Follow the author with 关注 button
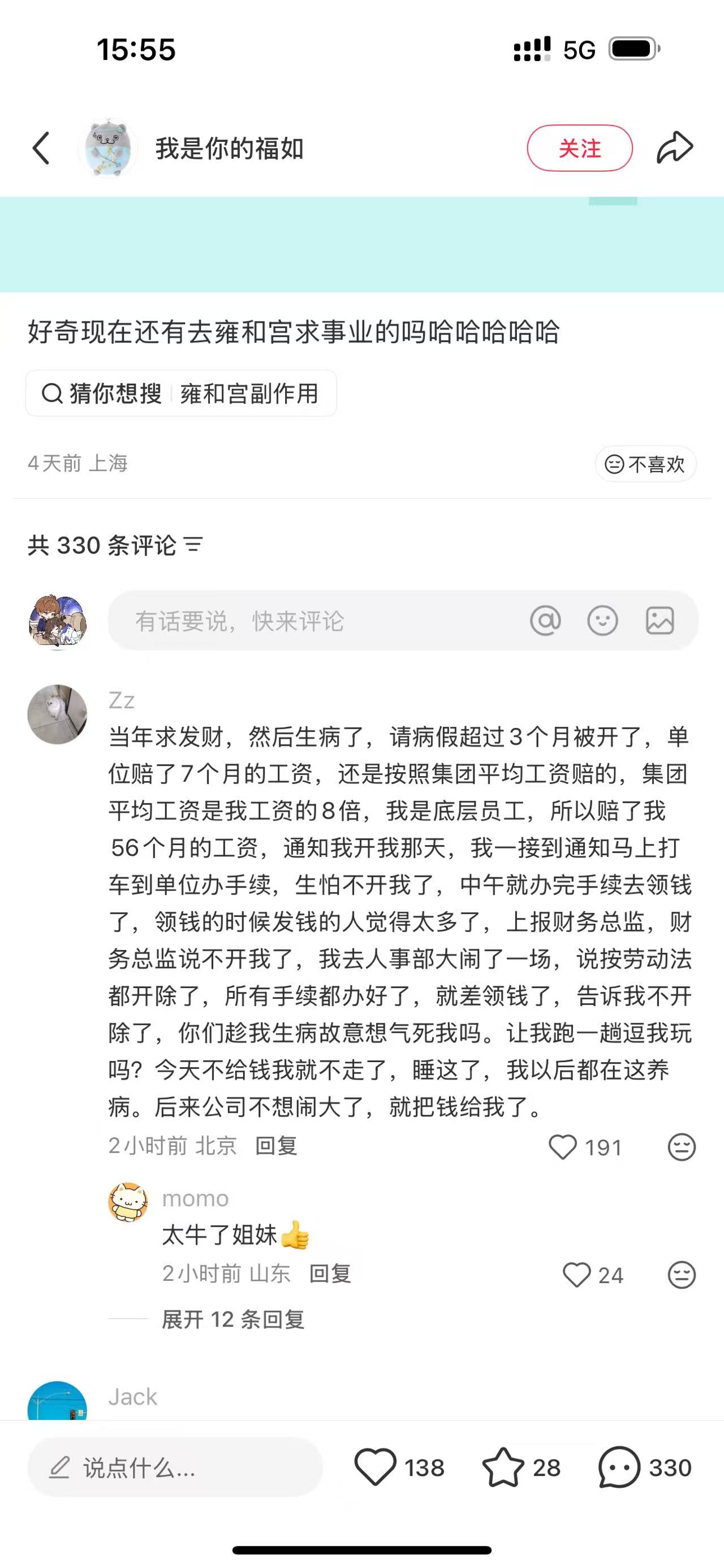The image size is (724, 1568). tap(579, 148)
